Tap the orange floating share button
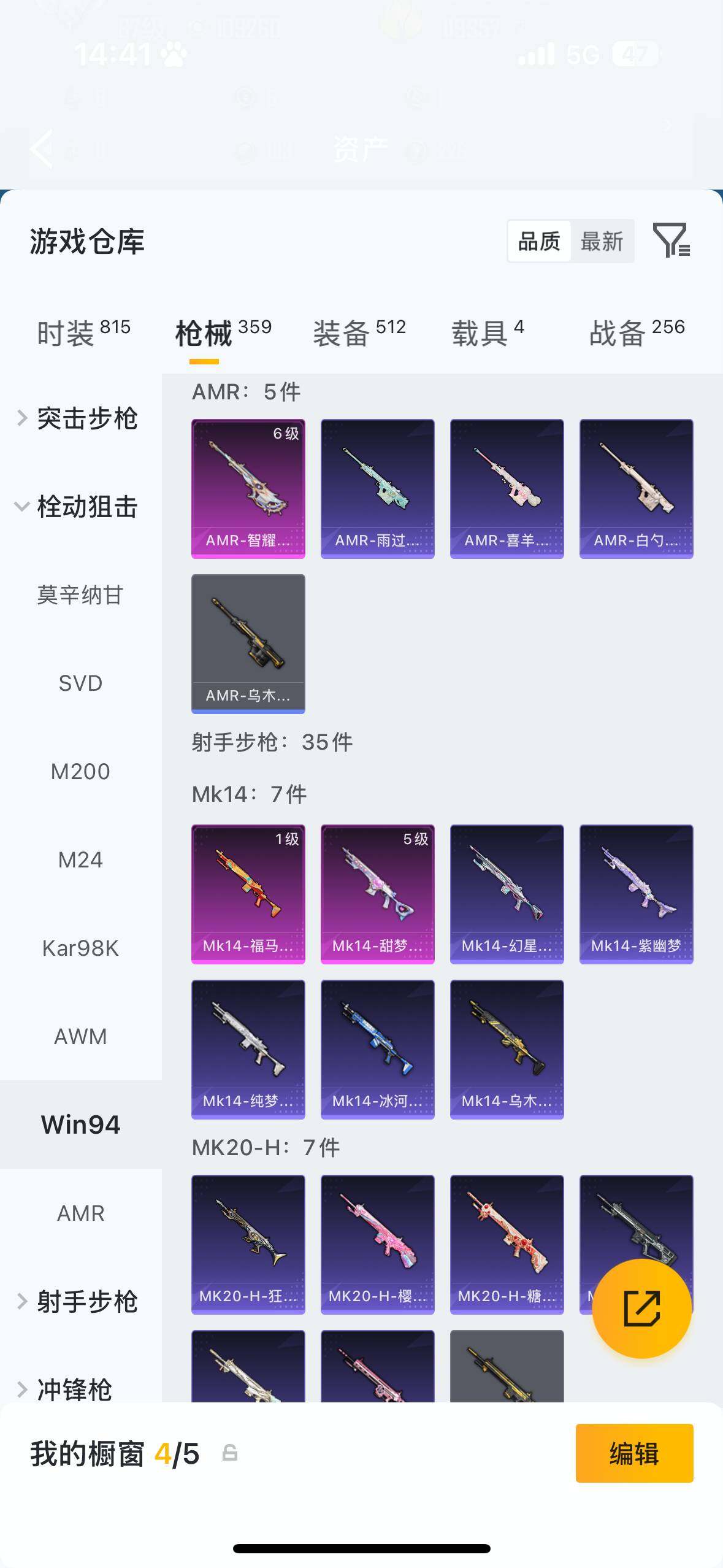The width and height of the screenshot is (723, 1568). coord(641,1308)
